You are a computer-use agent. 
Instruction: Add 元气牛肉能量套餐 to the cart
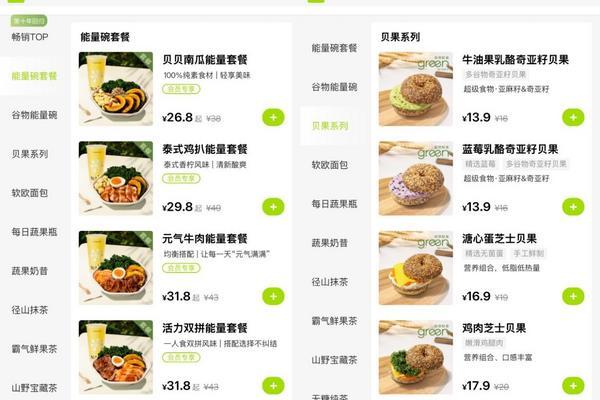pos(273,297)
